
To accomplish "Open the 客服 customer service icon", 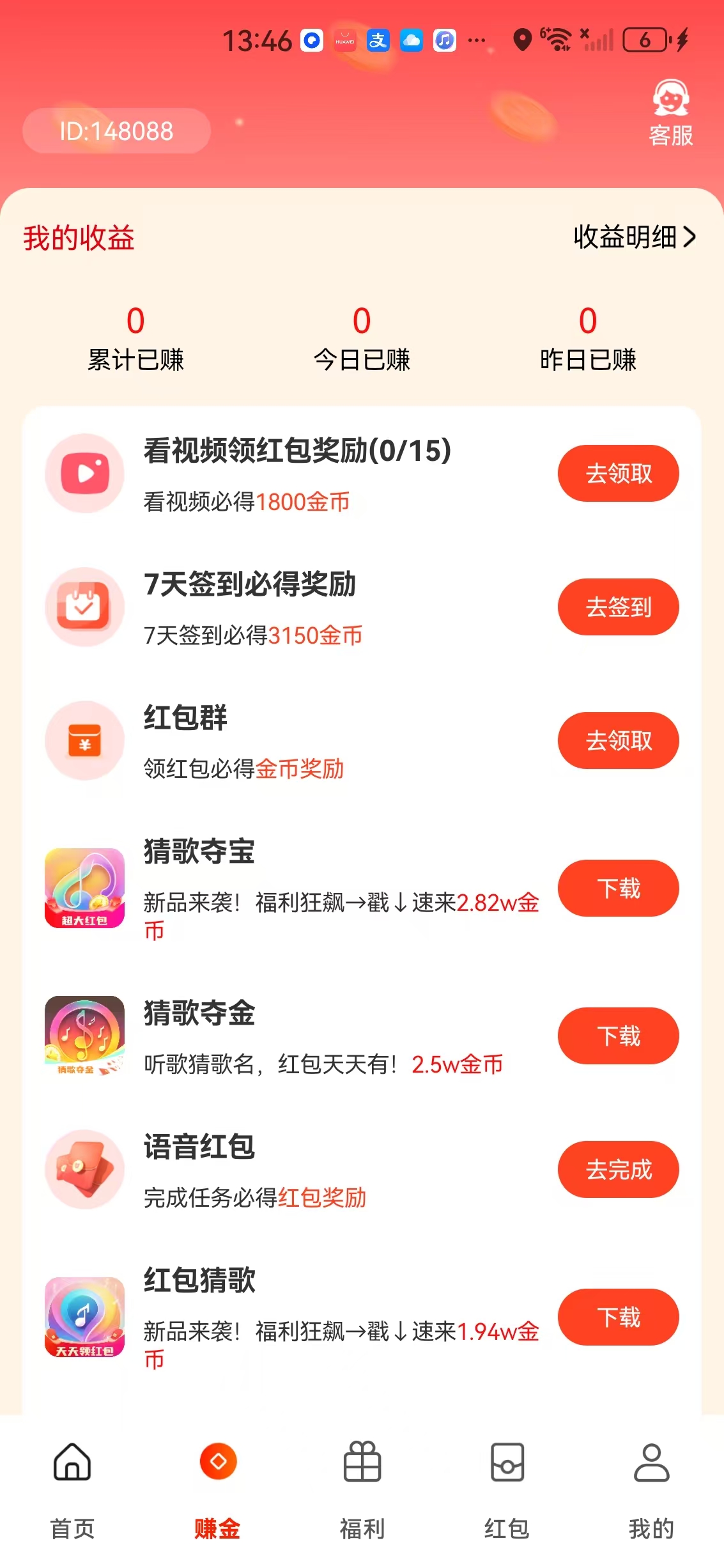I will [x=670, y=109].
